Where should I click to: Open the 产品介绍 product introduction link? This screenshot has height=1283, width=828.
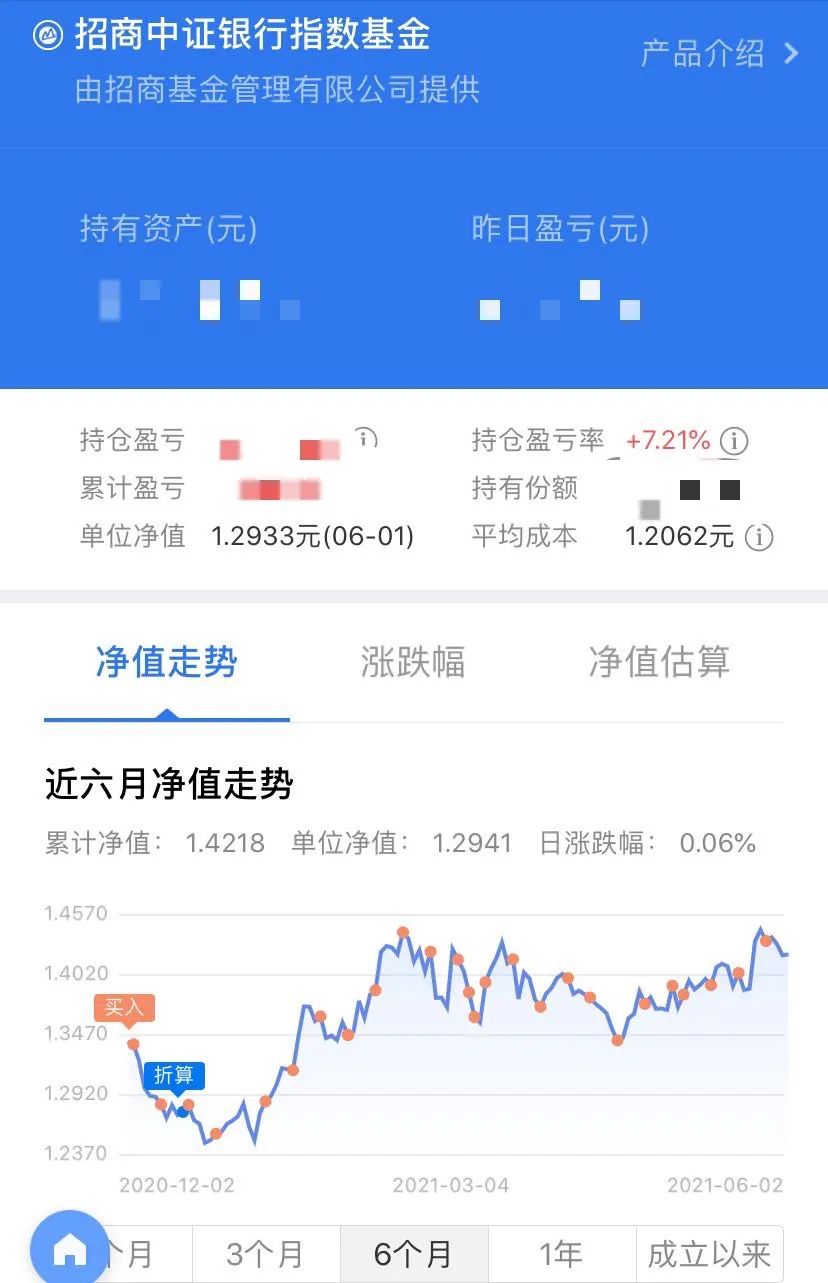pyautogui.click(x=720, y=53)
